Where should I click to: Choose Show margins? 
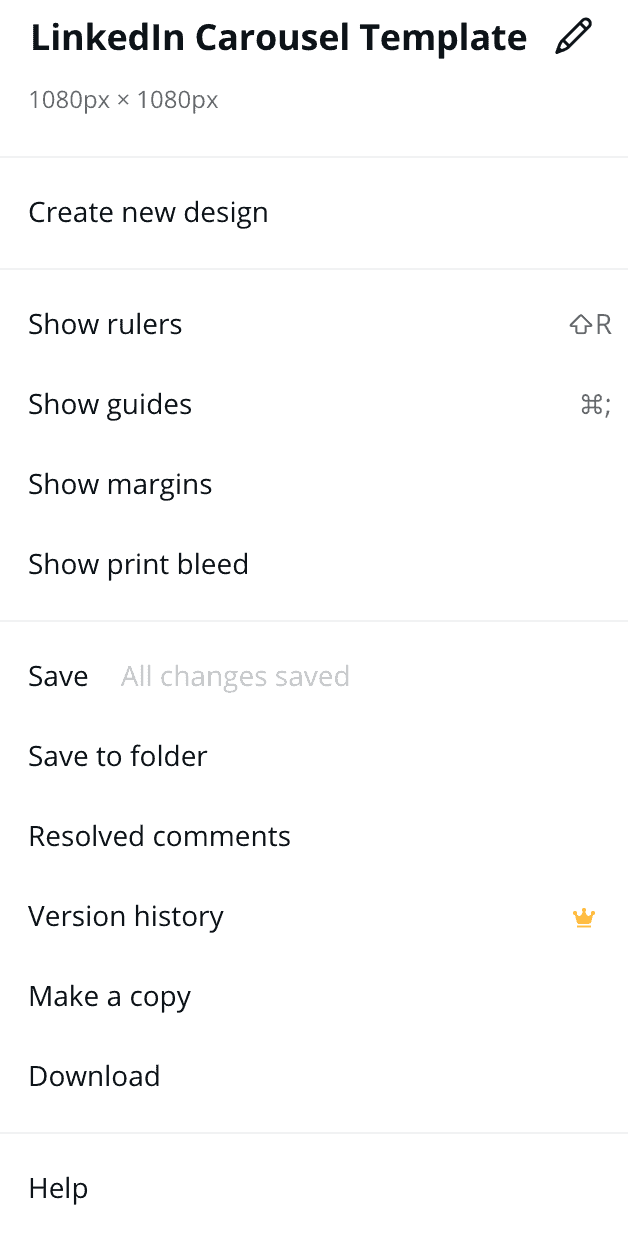120,485
